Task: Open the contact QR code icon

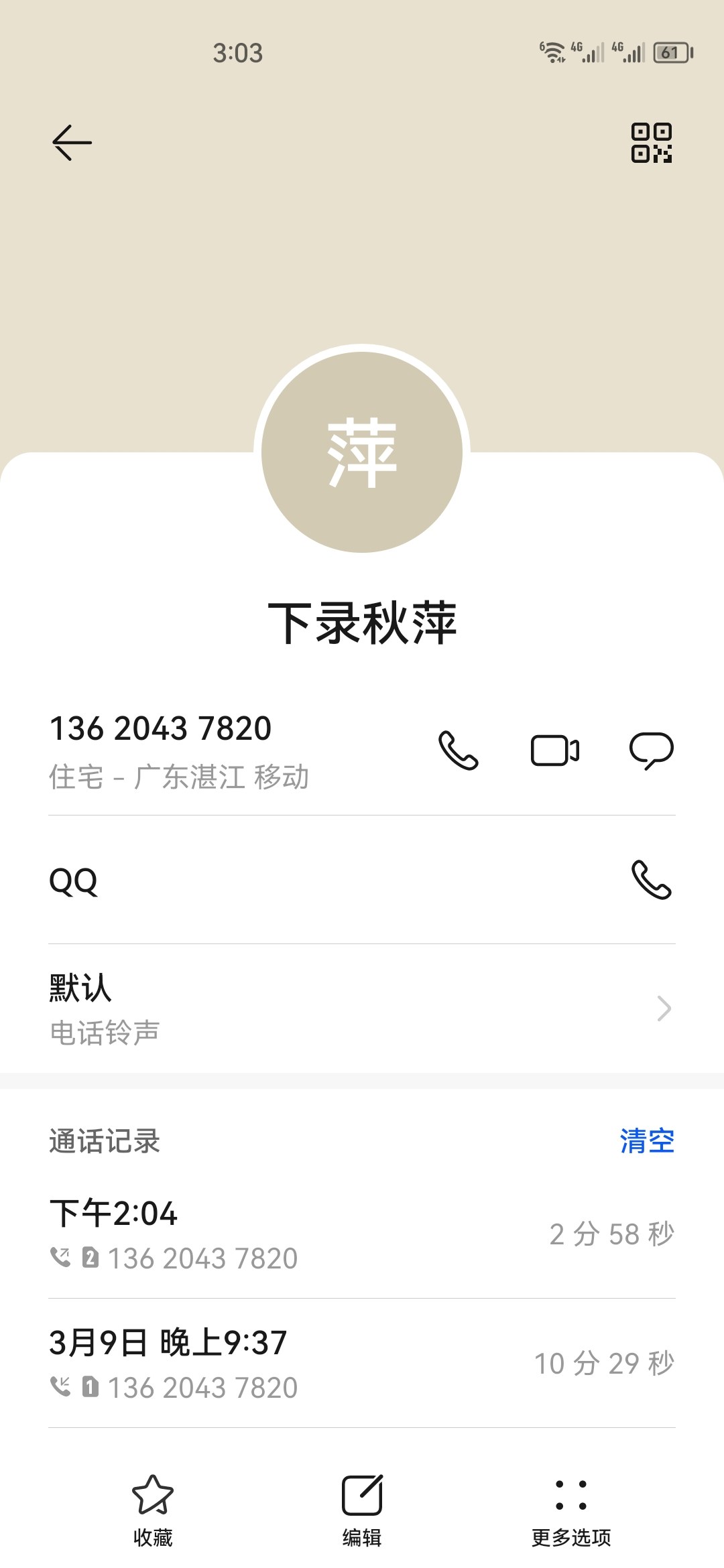Action: 652,143
